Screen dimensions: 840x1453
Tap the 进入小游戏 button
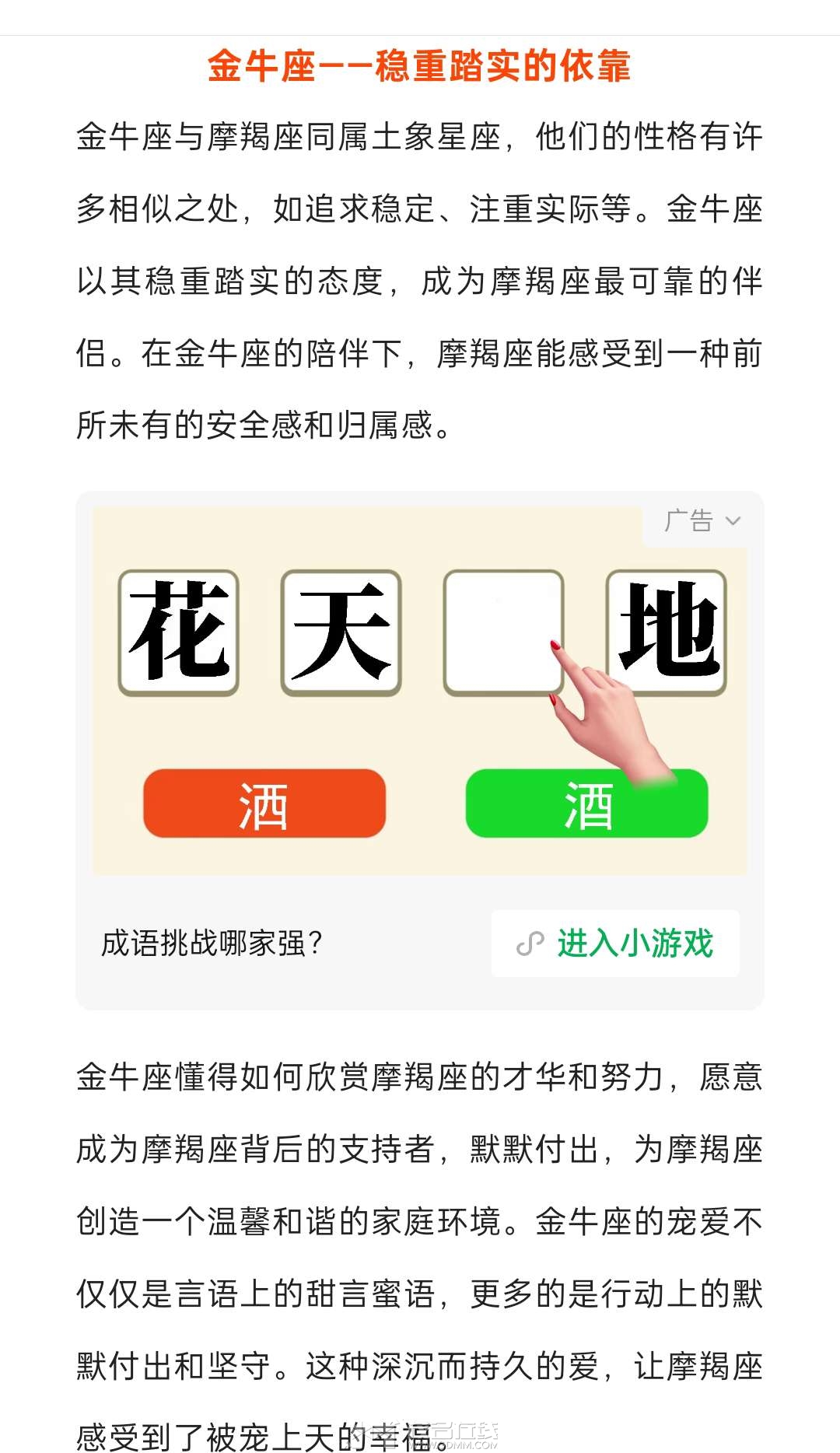pos(615,944)
